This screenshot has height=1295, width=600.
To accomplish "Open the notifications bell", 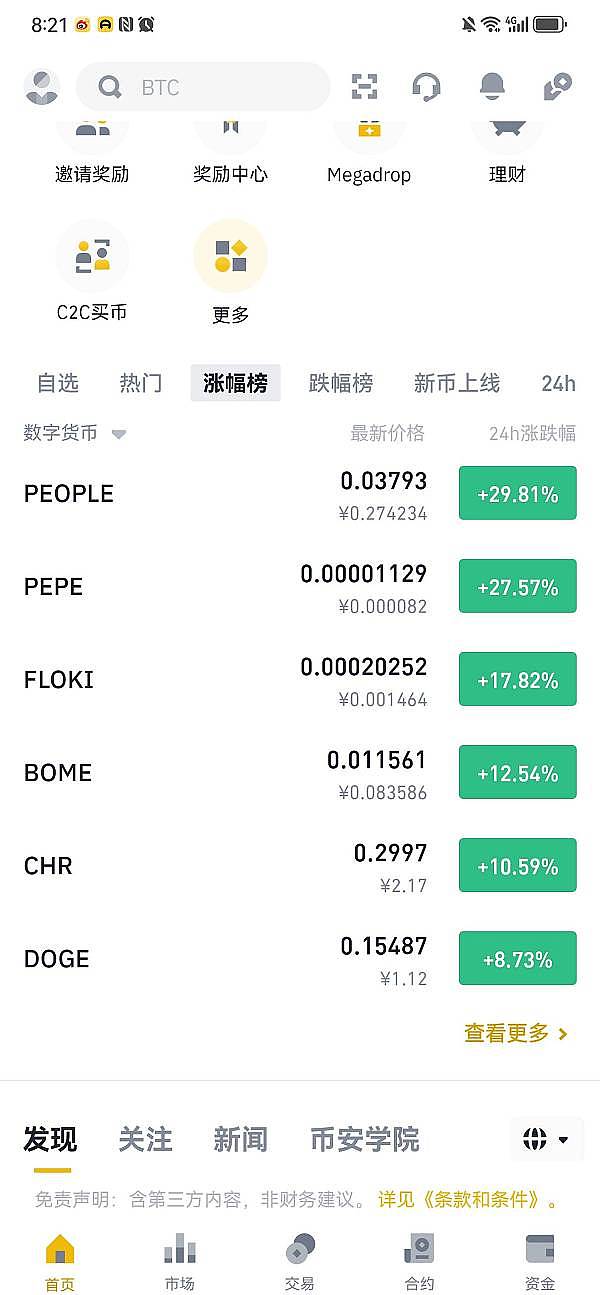I will (492, 87).
